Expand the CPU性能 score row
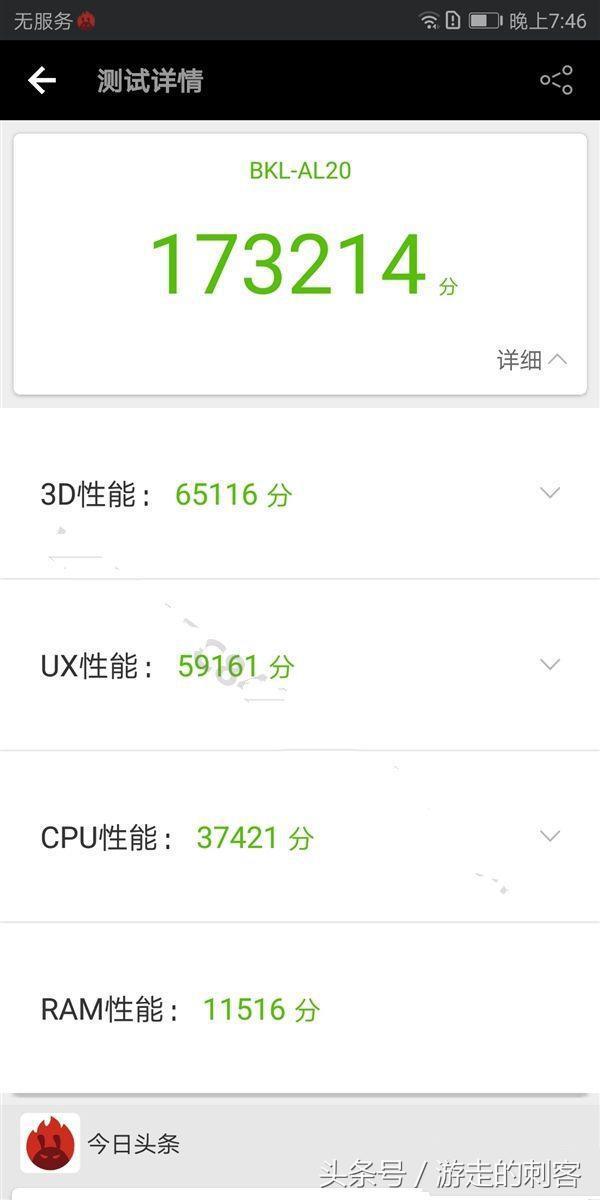600x1200 pixels. (550, 836)
